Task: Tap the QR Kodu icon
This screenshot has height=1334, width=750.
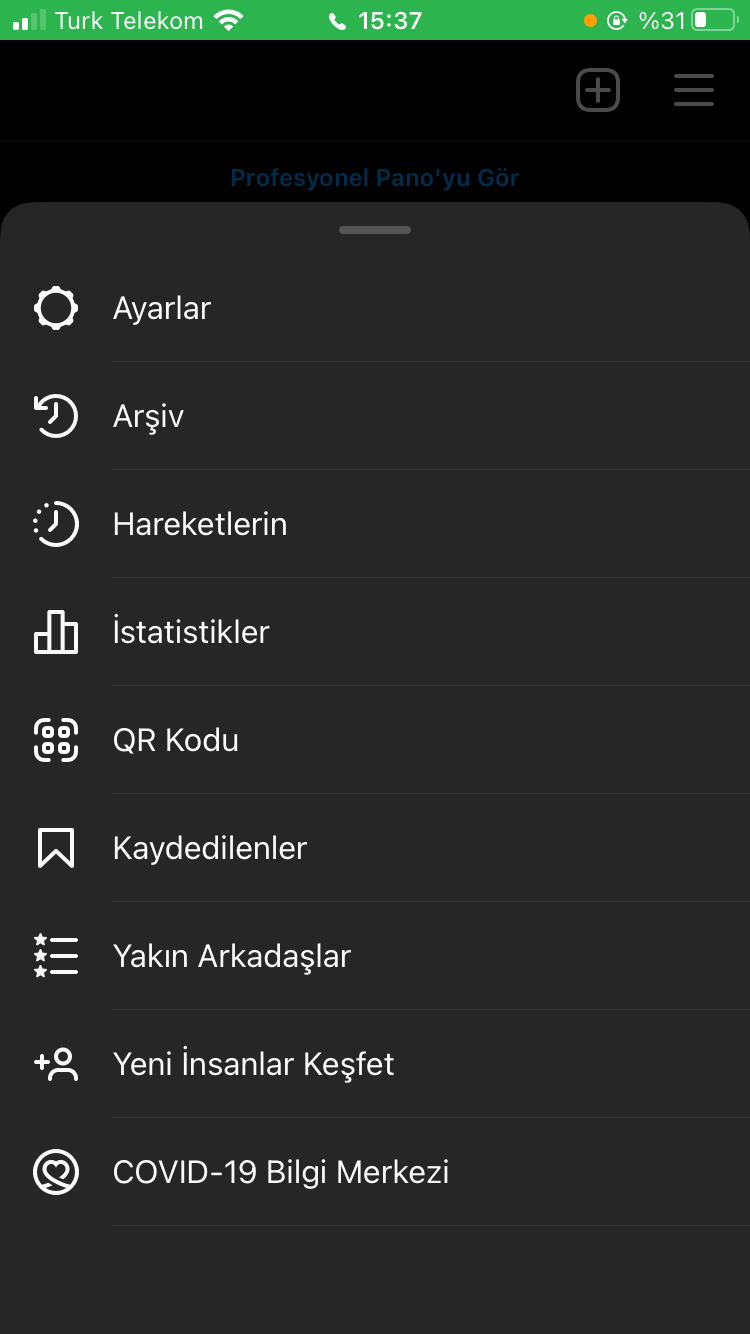Action: (x=55, y=739)
